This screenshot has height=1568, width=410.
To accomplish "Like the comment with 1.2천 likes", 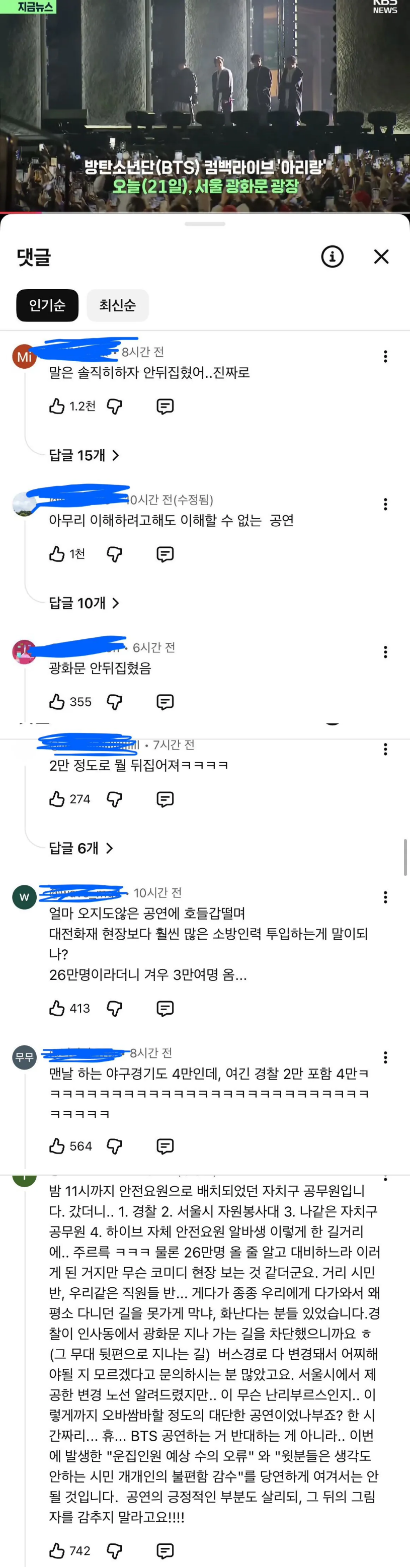I will (57, 406).
